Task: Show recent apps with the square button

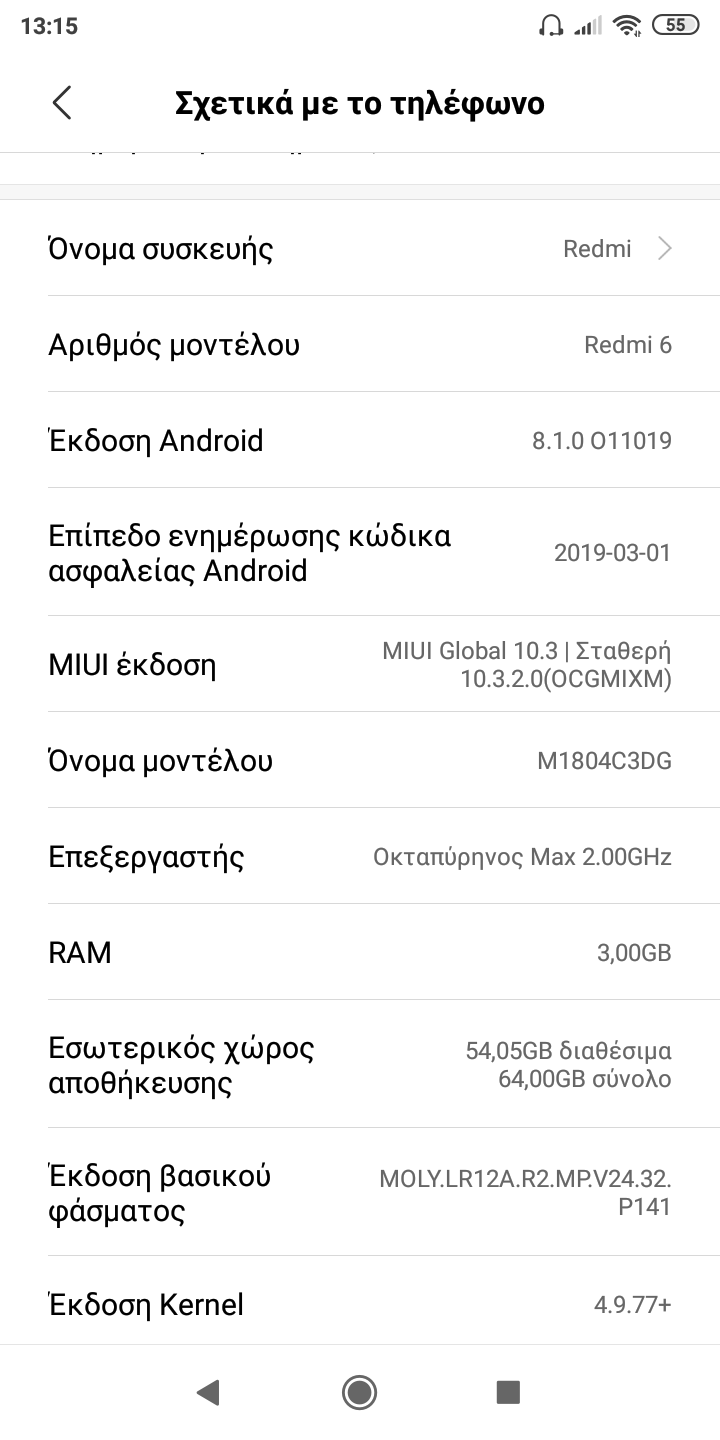Action: pyautogui.click(x=508, y=1392)
